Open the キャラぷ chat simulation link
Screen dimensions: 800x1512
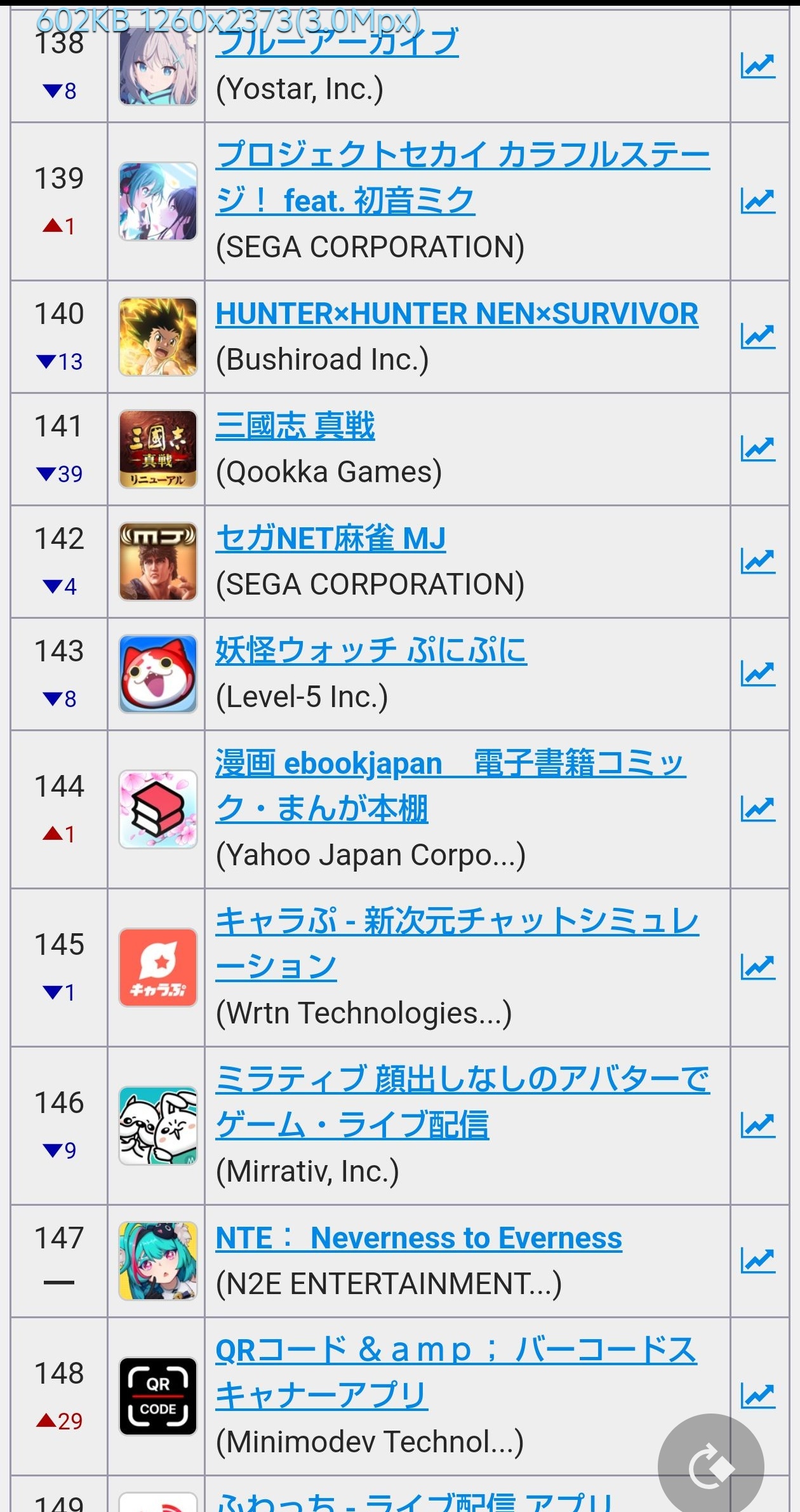[x=457, y=922]
